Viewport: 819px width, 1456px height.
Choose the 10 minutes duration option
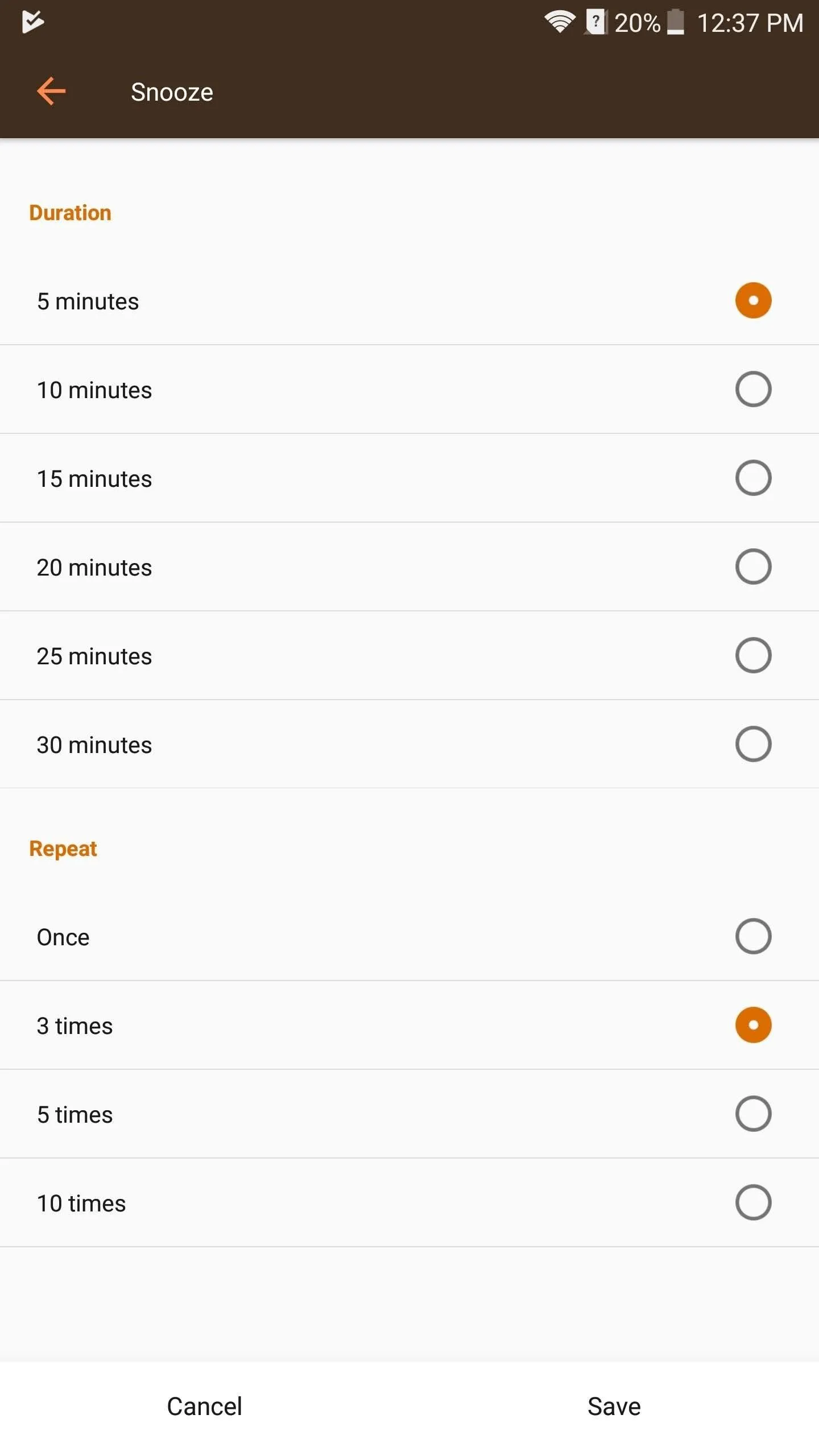click(x=409, y=390)
